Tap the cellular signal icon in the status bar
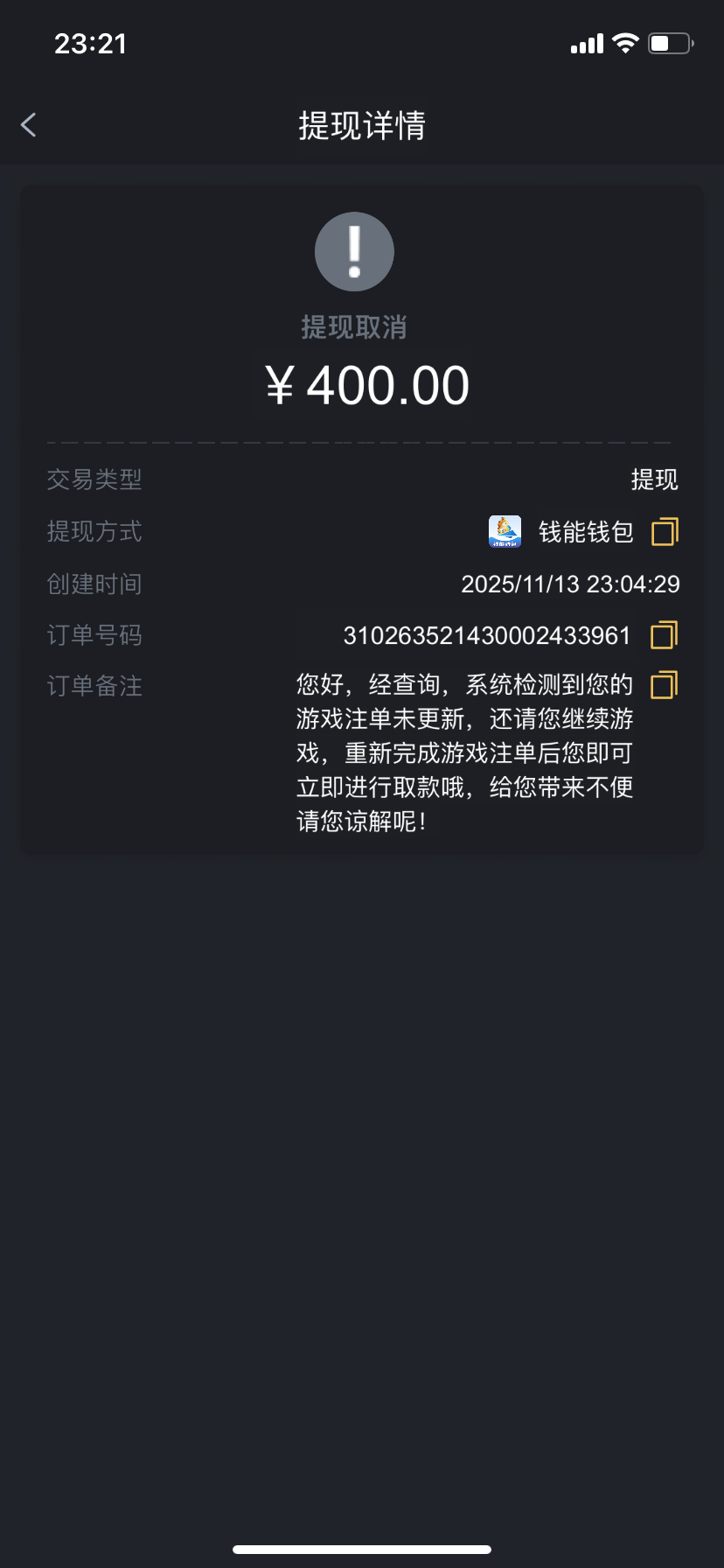The width and height of the screenshot is (724, 1568). [x=585, y=42]
